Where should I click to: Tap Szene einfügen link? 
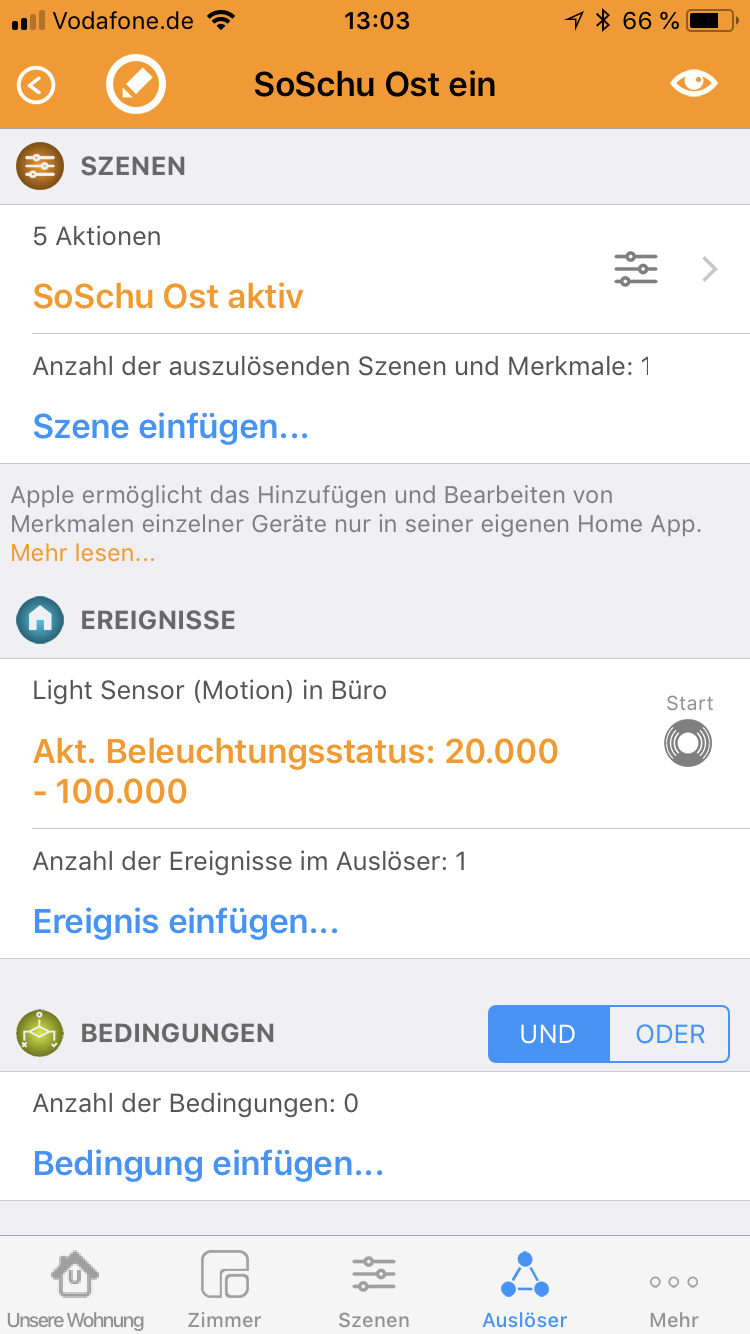[171, 427]
